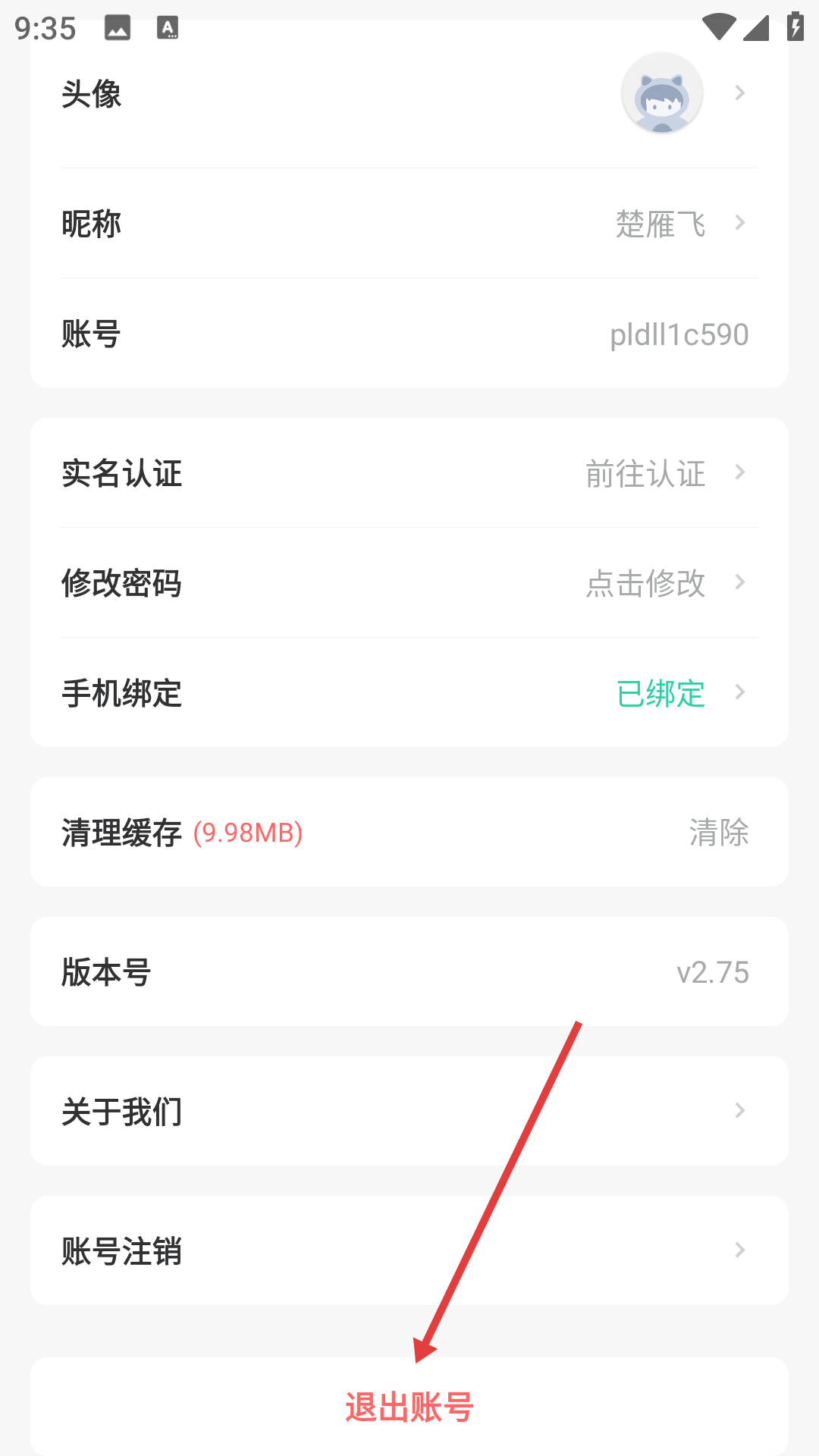Tap the 版本号 v2.75 row
Screen dimensions: 819x1456
click(x=409, y=971)
